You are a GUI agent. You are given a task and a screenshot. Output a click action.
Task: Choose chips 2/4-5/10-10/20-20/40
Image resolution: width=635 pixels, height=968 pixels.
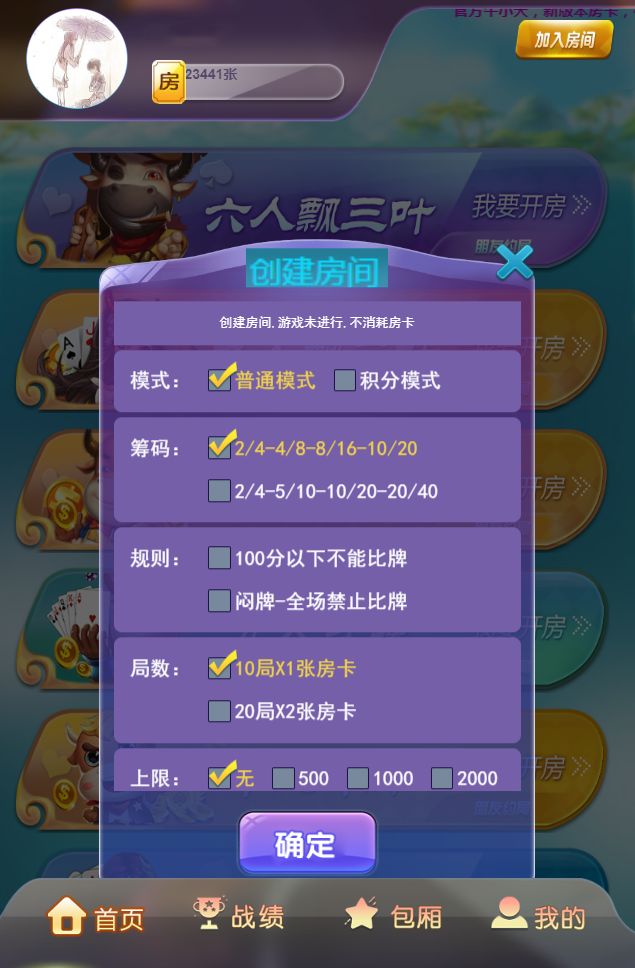pyautogui.click(x=220, y=491)
